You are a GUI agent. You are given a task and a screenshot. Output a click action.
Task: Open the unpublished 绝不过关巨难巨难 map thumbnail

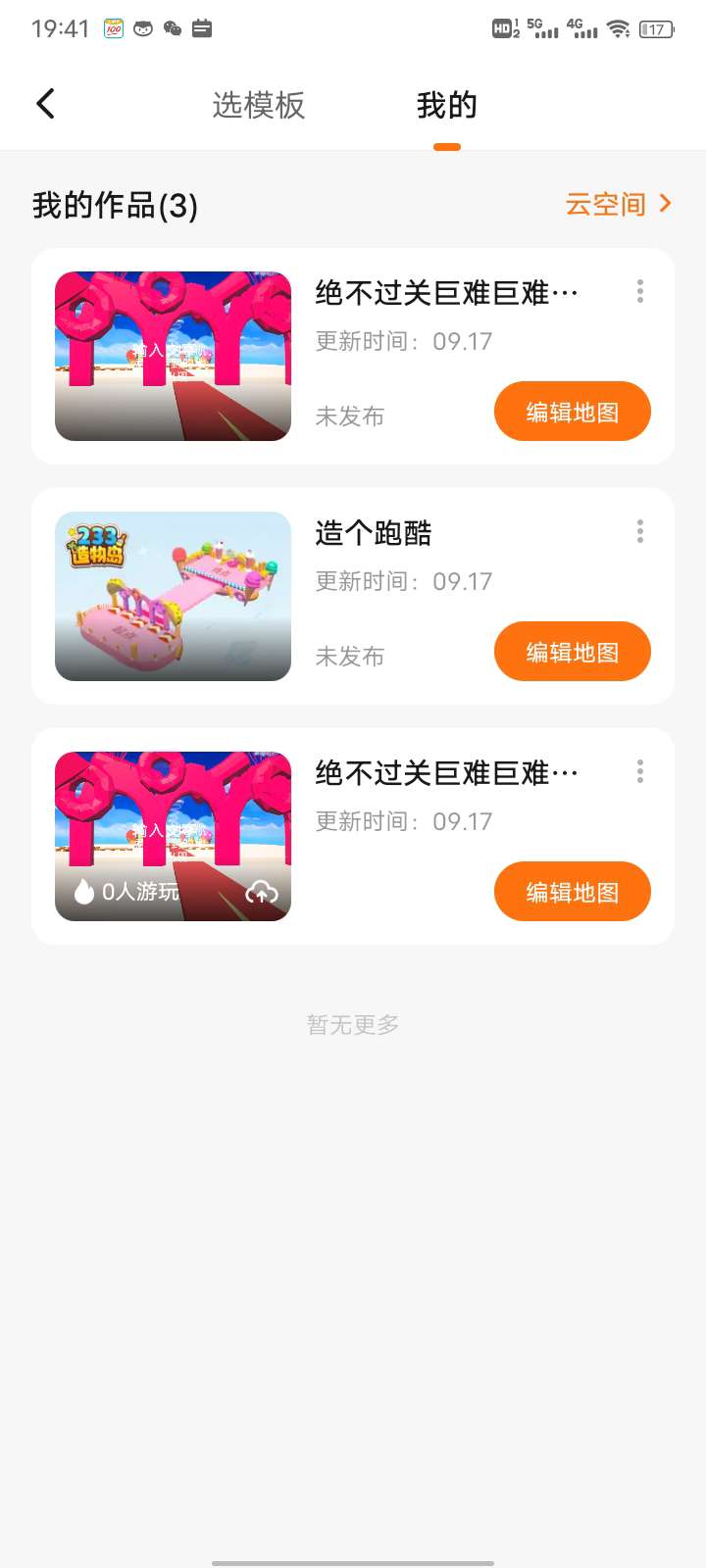(x=173, y=356)
